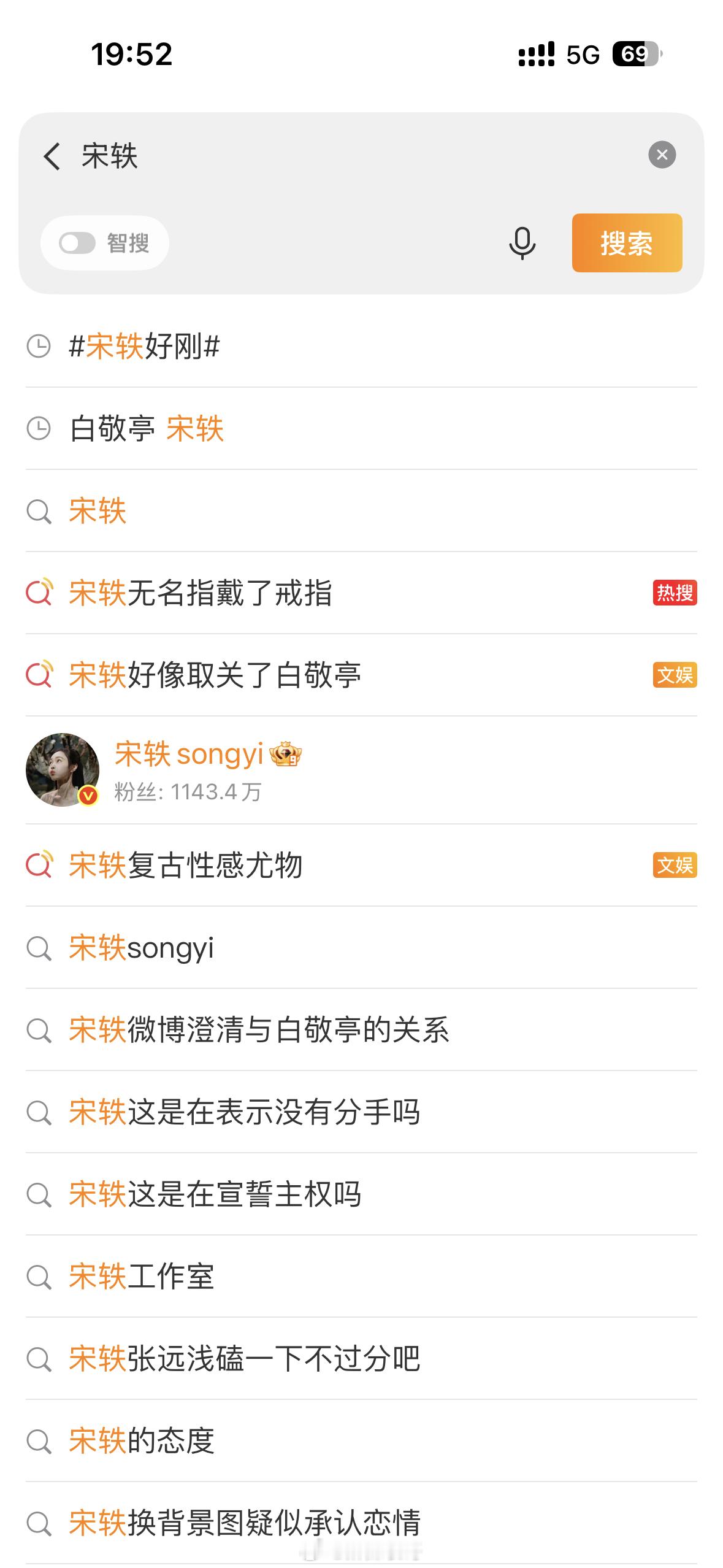Tap the history icon beside 白敬亭 宋轶
The height and width of the screenshot is (1568, 723).
pyautogui.click(x=39, y=429)
